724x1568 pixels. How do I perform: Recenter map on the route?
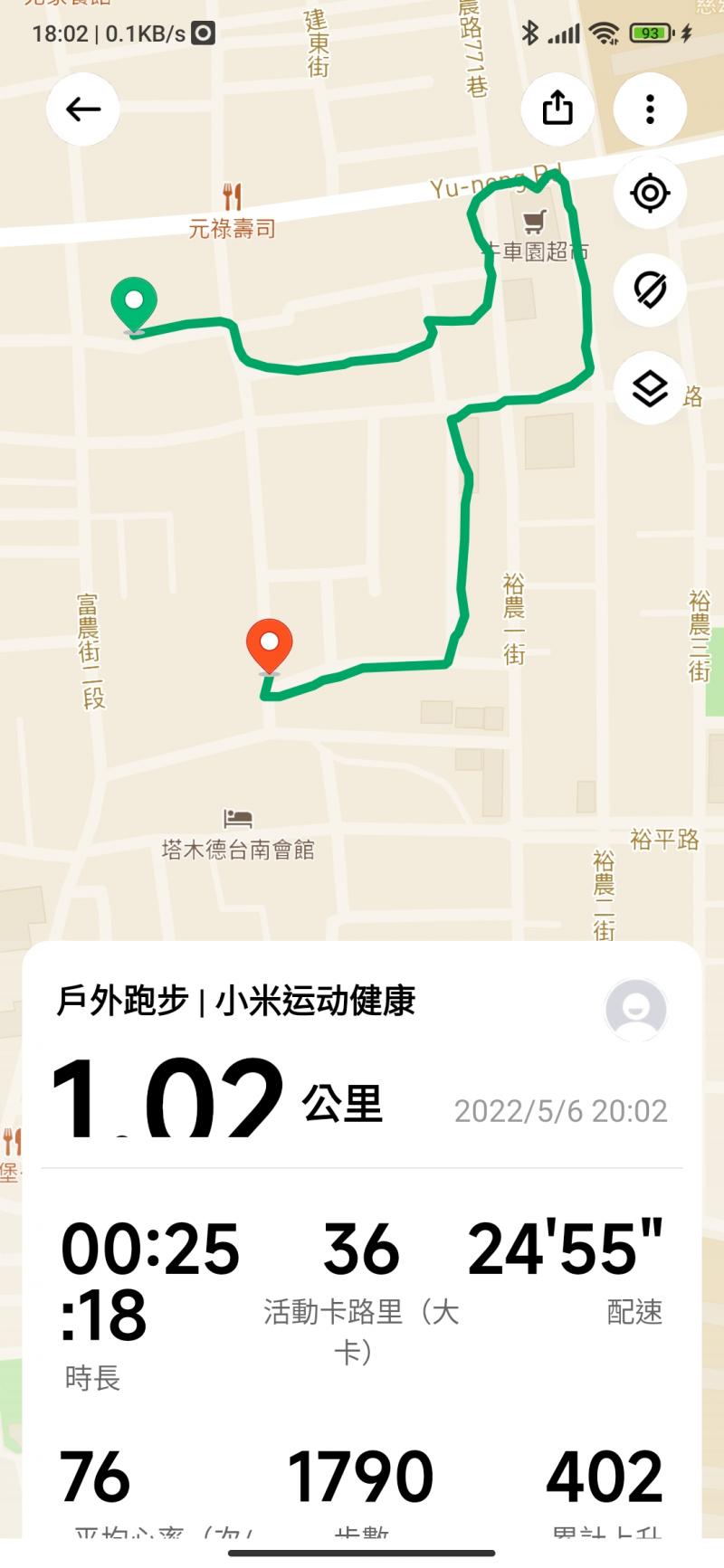click(x=650, y=193)
